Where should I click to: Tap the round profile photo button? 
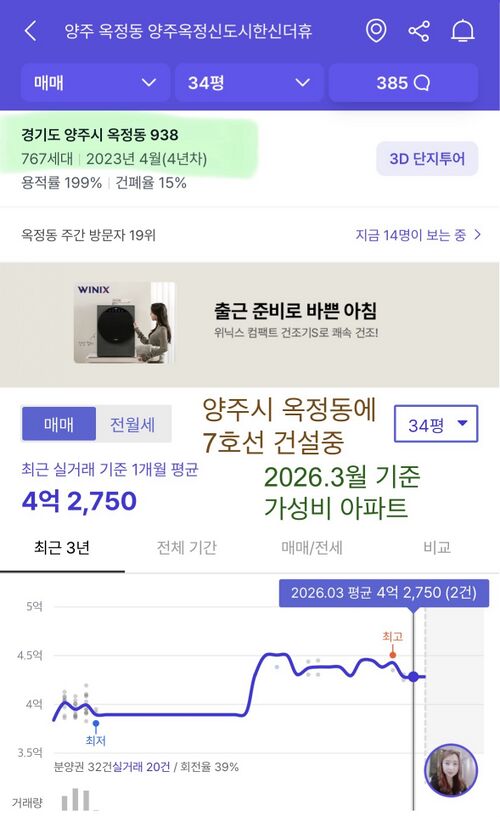pos(451,770)
